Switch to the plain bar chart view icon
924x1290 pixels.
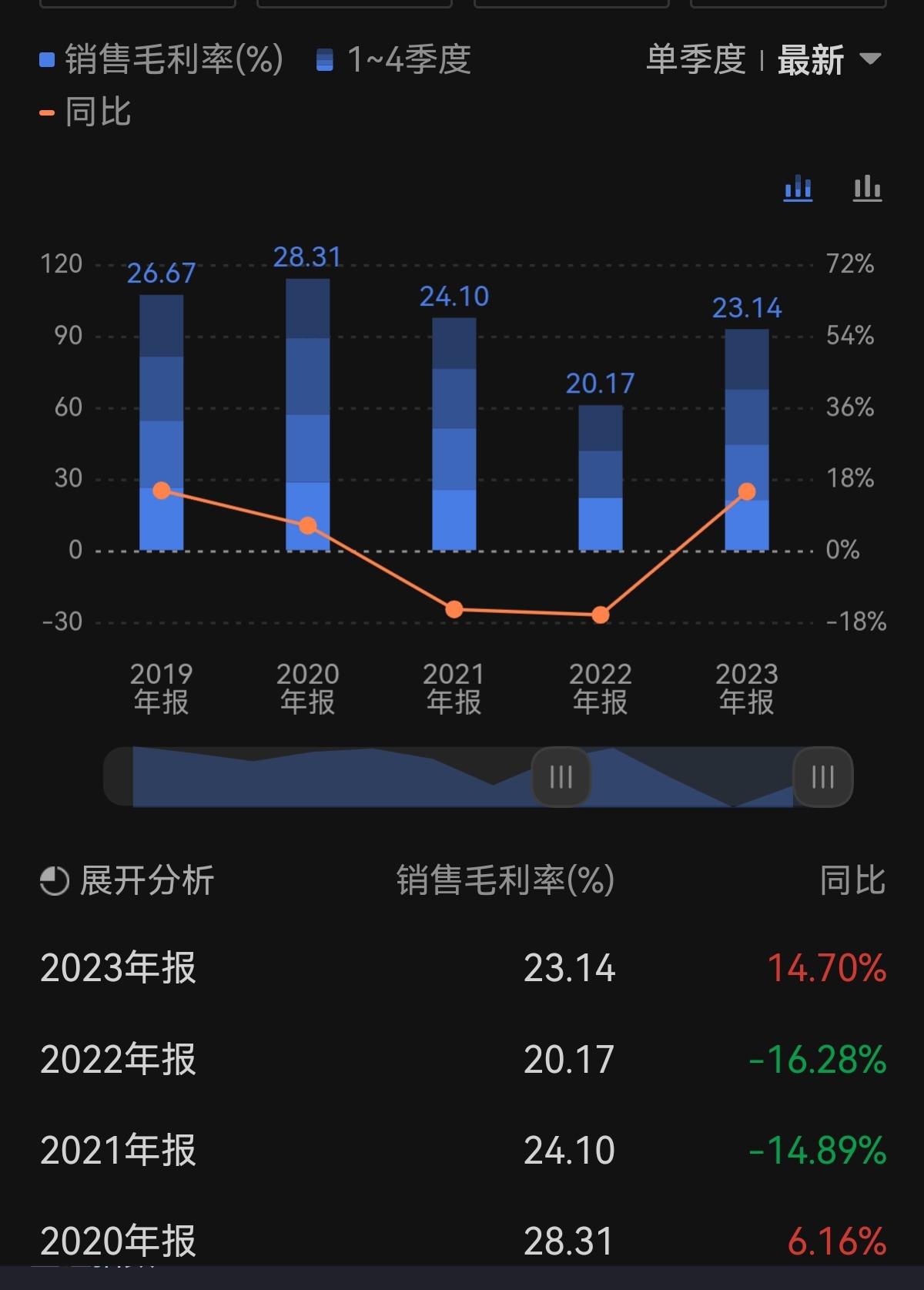(867, 187)
